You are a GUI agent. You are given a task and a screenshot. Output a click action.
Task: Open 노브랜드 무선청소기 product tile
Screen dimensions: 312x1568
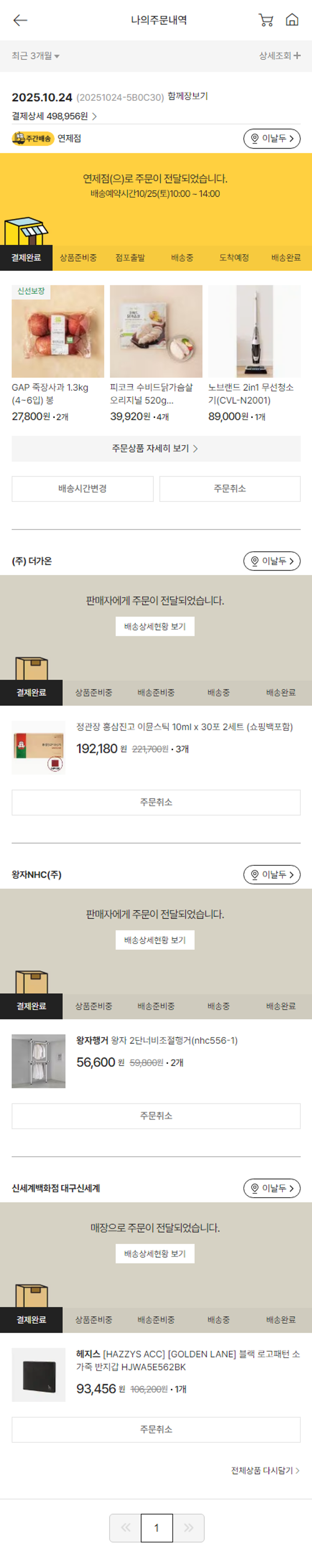(x=254, y=353)
